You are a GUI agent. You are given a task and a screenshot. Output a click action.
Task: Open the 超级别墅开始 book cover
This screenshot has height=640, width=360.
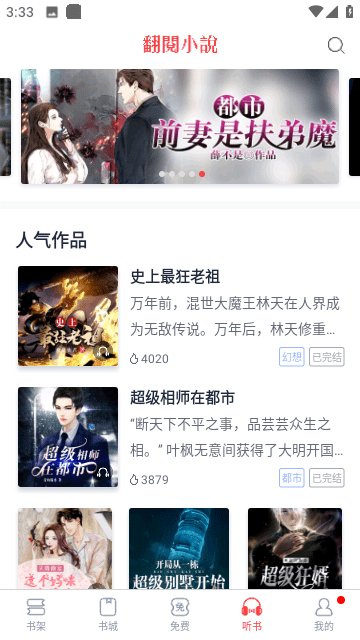pos(179,548)
